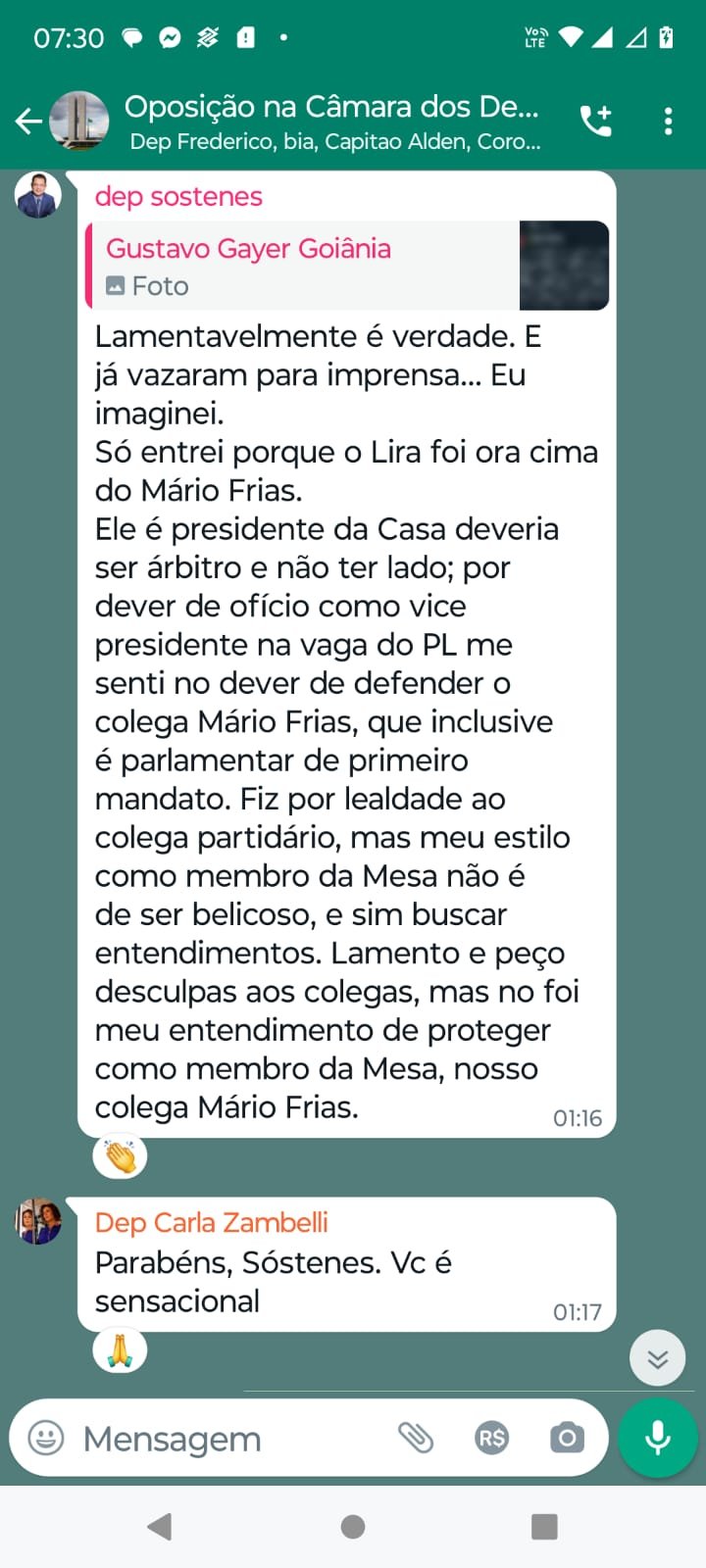
Task: Start a group call
Action: click(595, 122)
